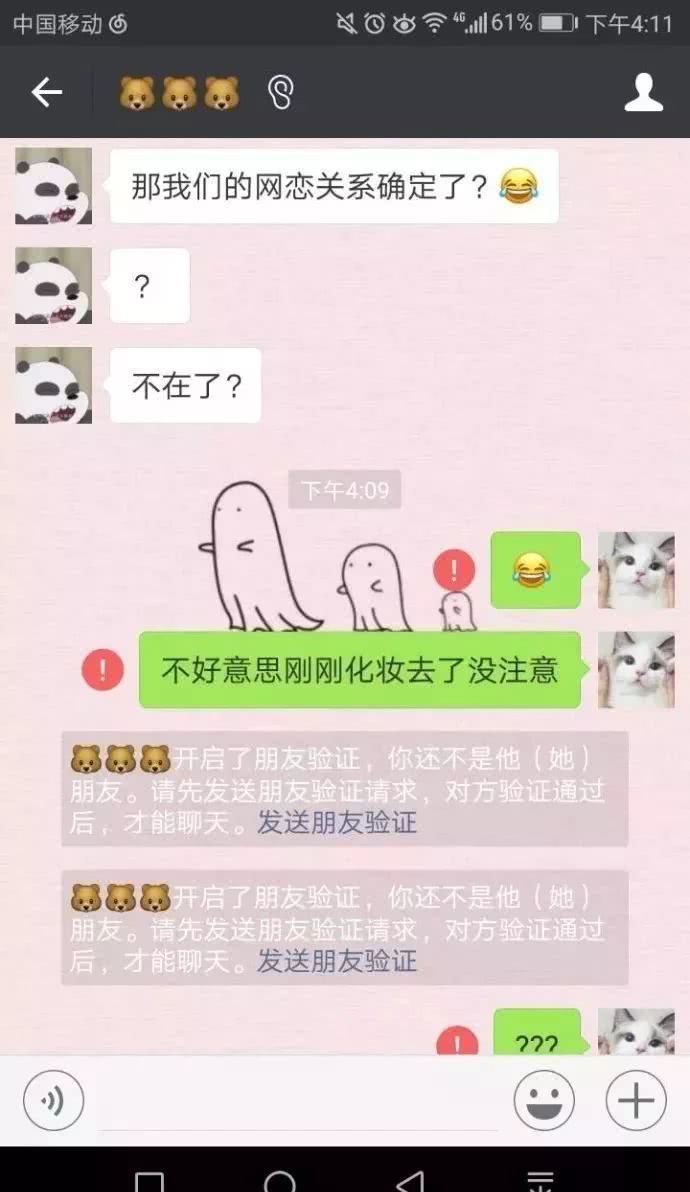This screenshot has width=690, height=1192.
Task: Resend the failed ??? message
Action: click(457, 1043)
